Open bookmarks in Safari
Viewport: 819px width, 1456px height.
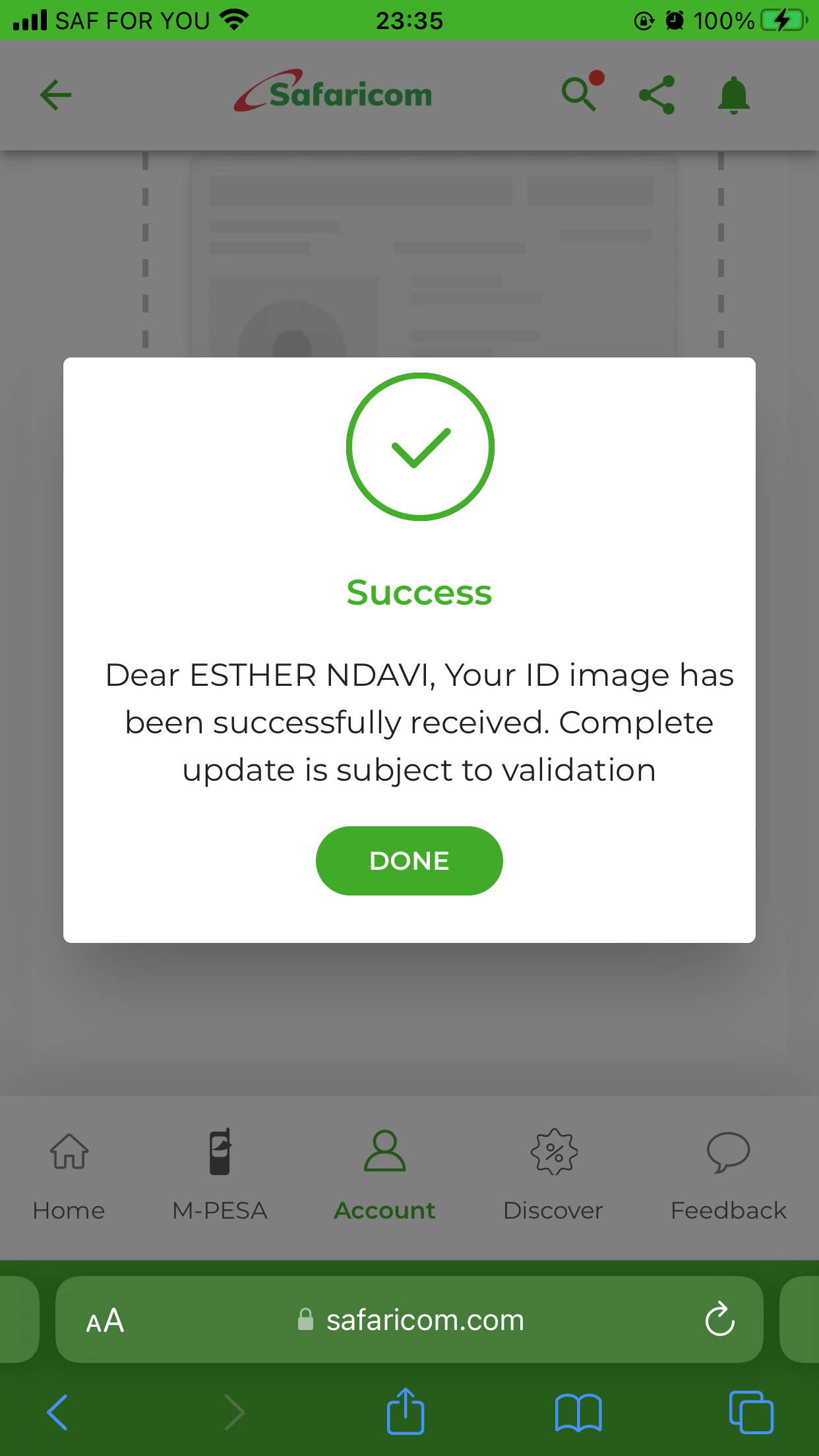[578, 1411]
